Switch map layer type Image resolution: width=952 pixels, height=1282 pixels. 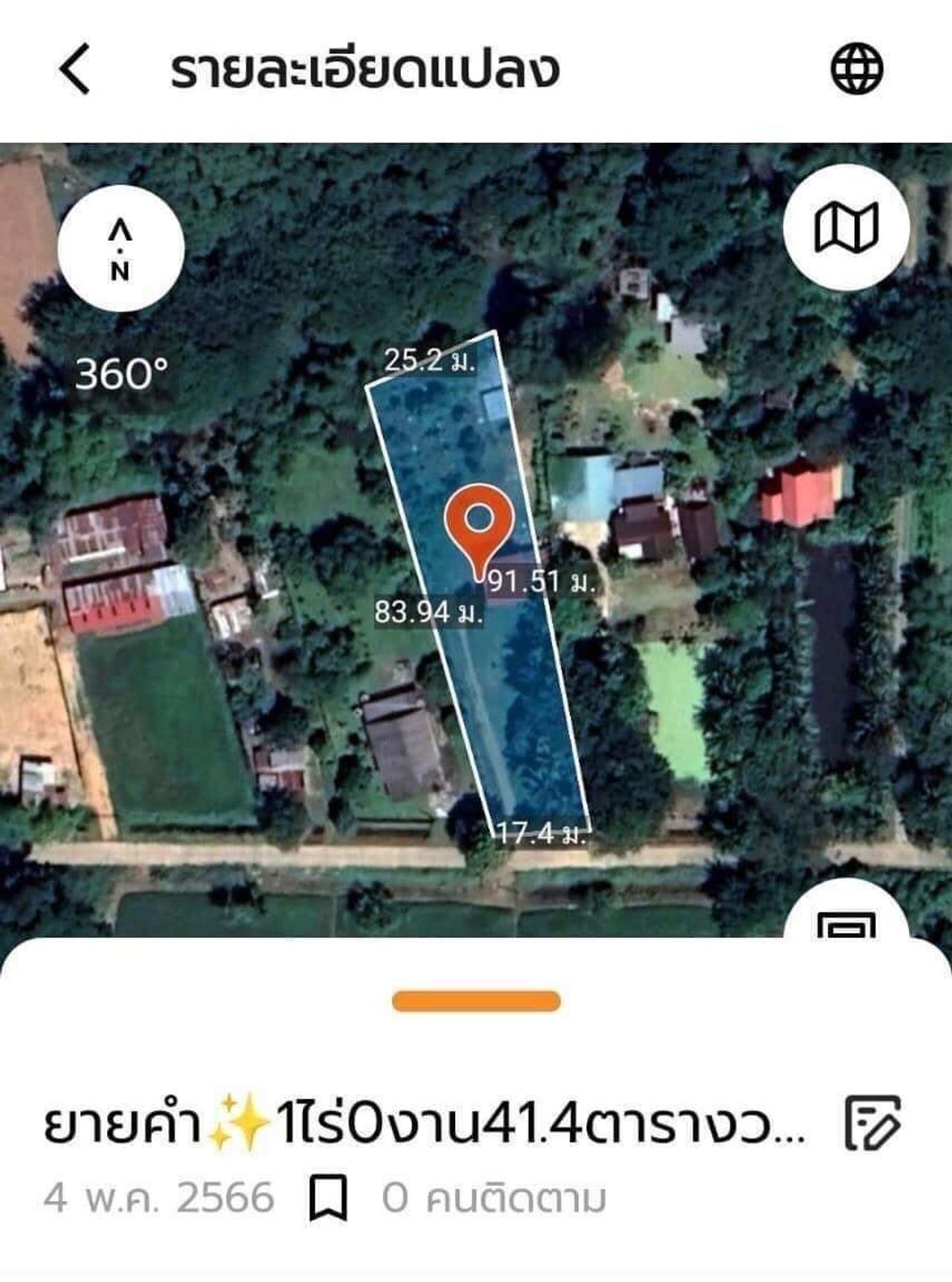click(846, 226)
